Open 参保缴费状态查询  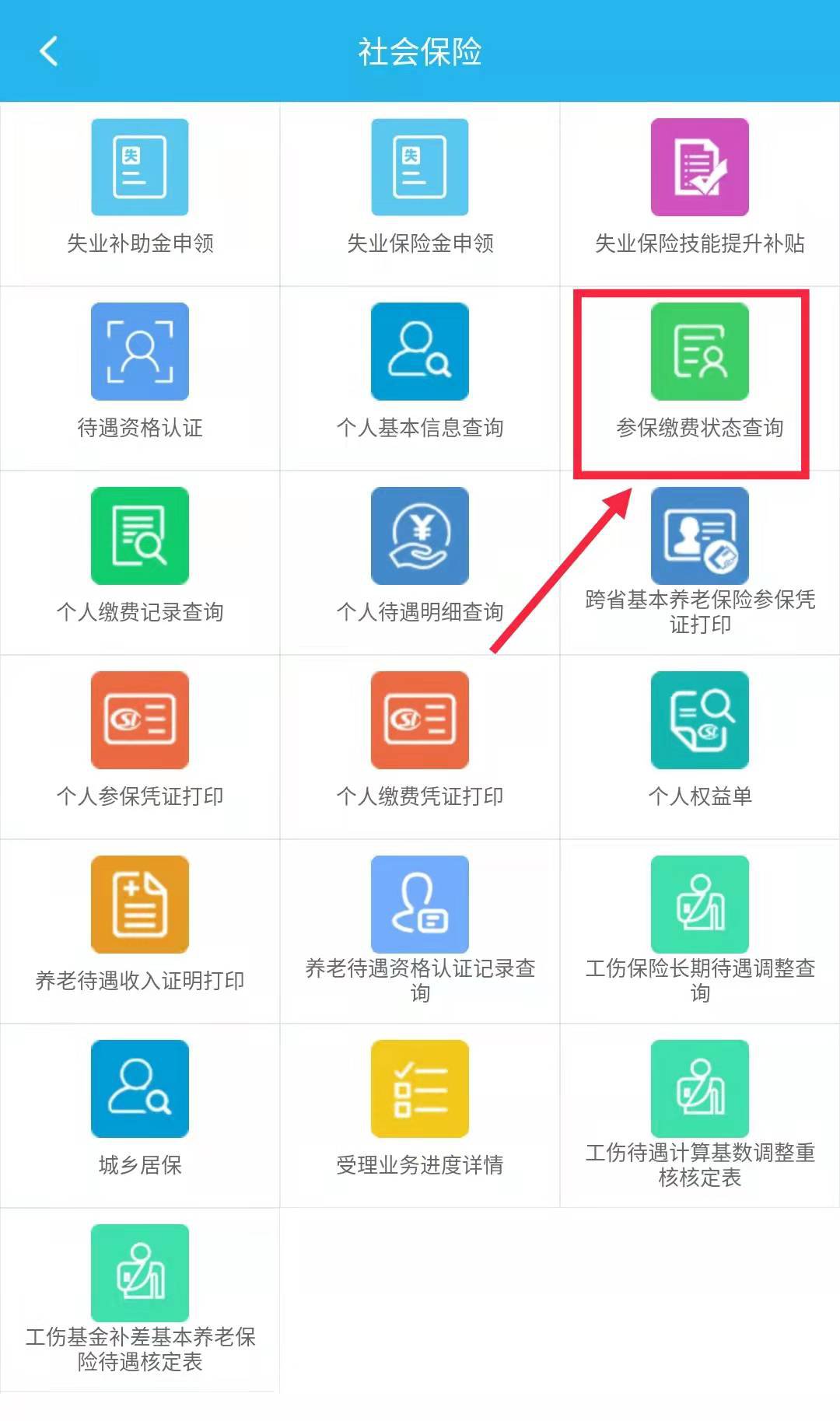click(699, 352)
